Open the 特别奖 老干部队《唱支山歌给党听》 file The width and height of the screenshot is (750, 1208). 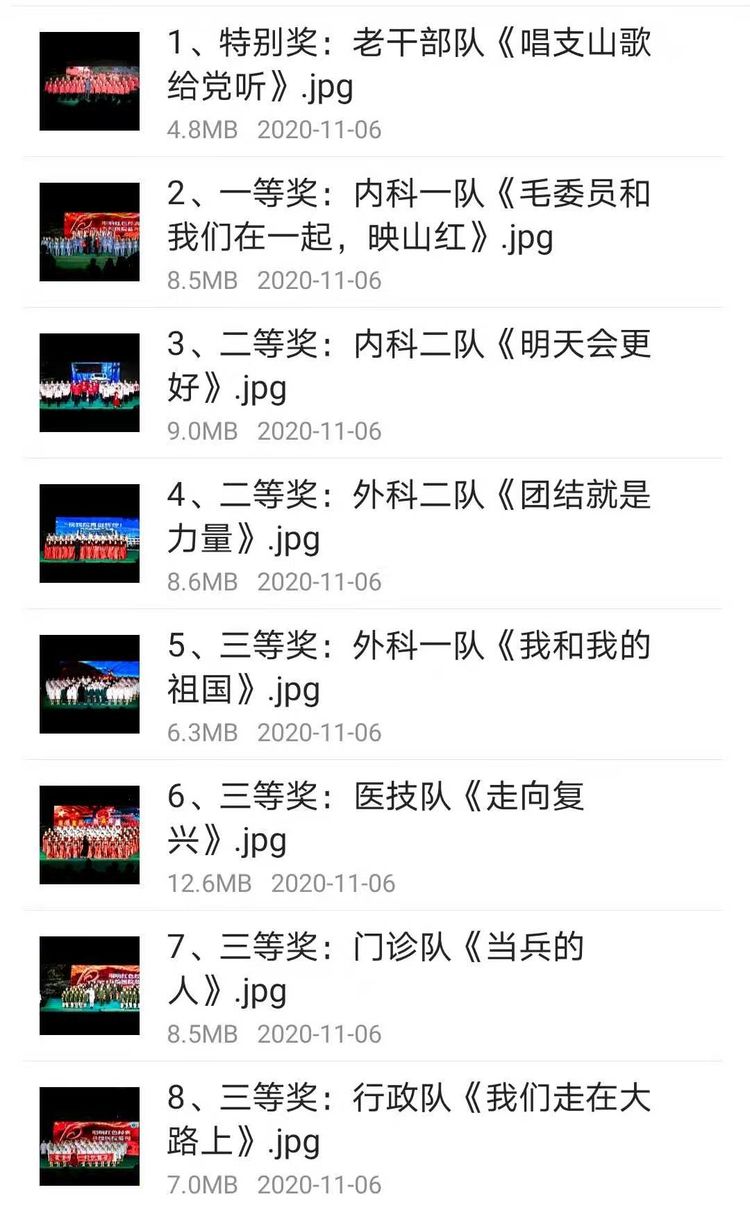pyautogui.click(x=408, y=66)
